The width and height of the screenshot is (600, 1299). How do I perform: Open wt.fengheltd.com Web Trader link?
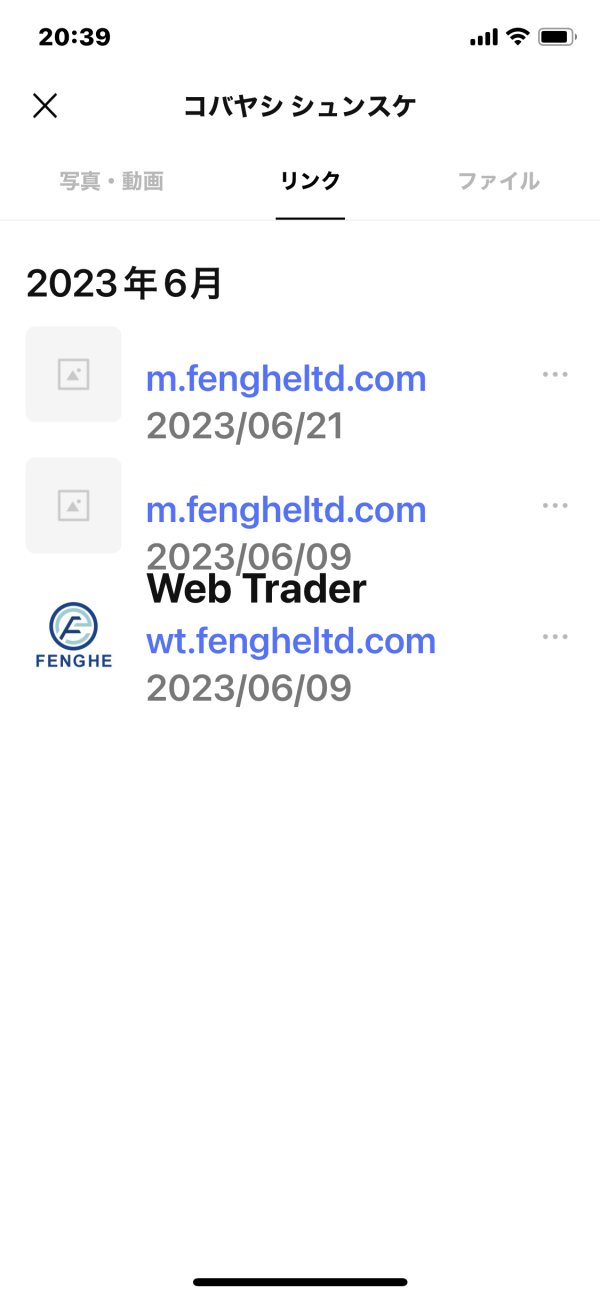(291, 641)
